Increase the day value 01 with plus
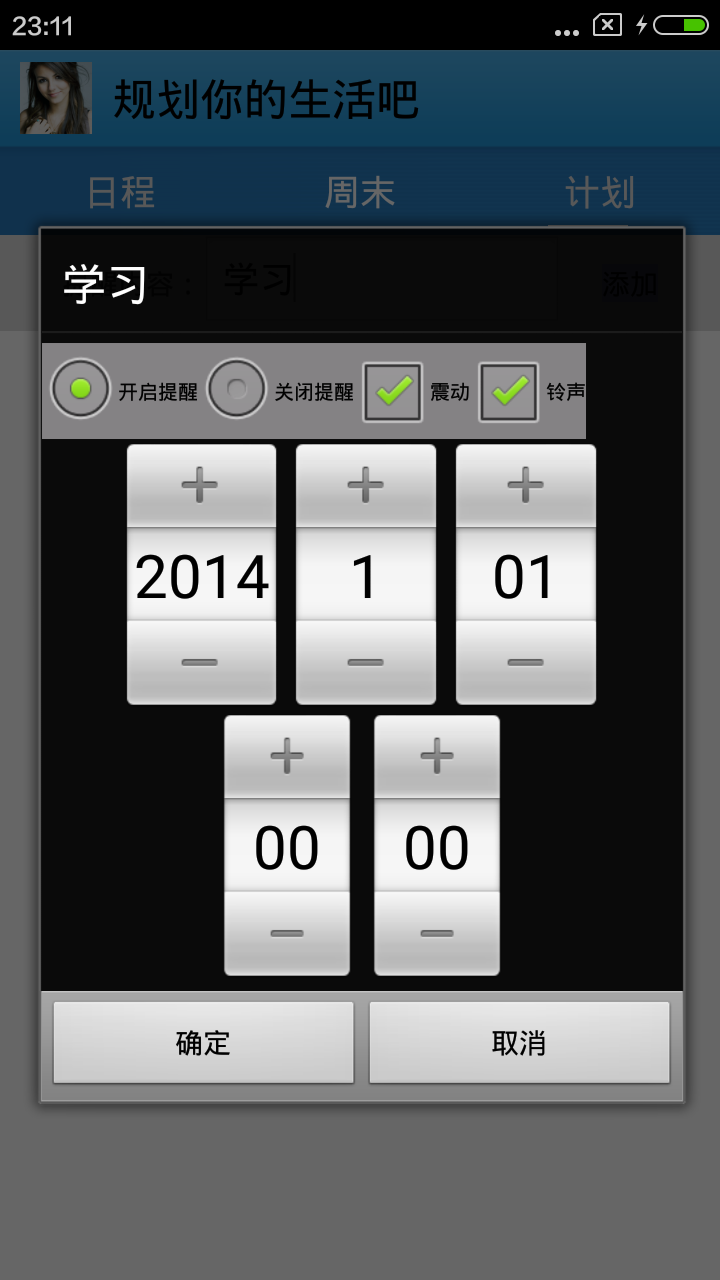The height and width of the screenshot is (1280, 720). (x=526, y=486)
